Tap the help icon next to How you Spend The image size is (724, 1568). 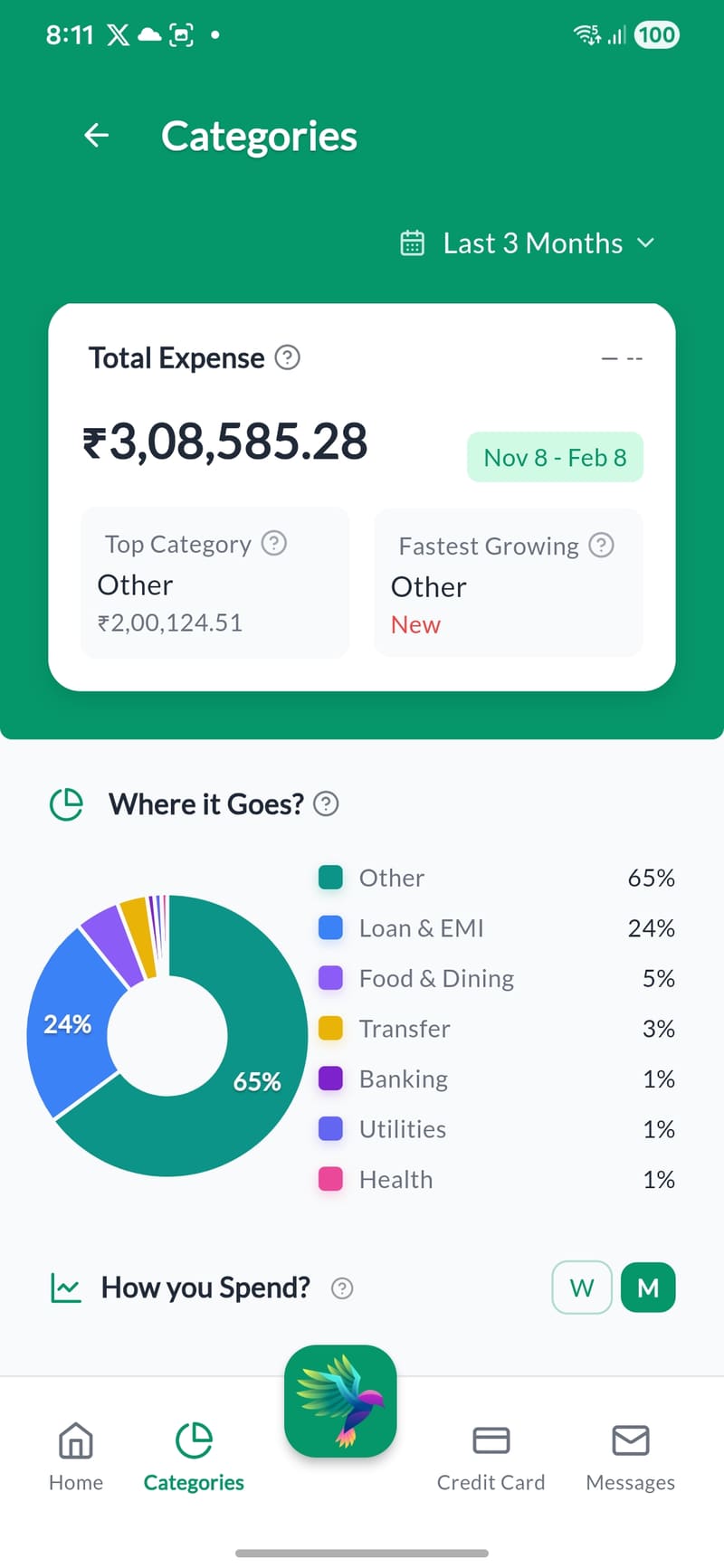click(x=342, y=1288)
